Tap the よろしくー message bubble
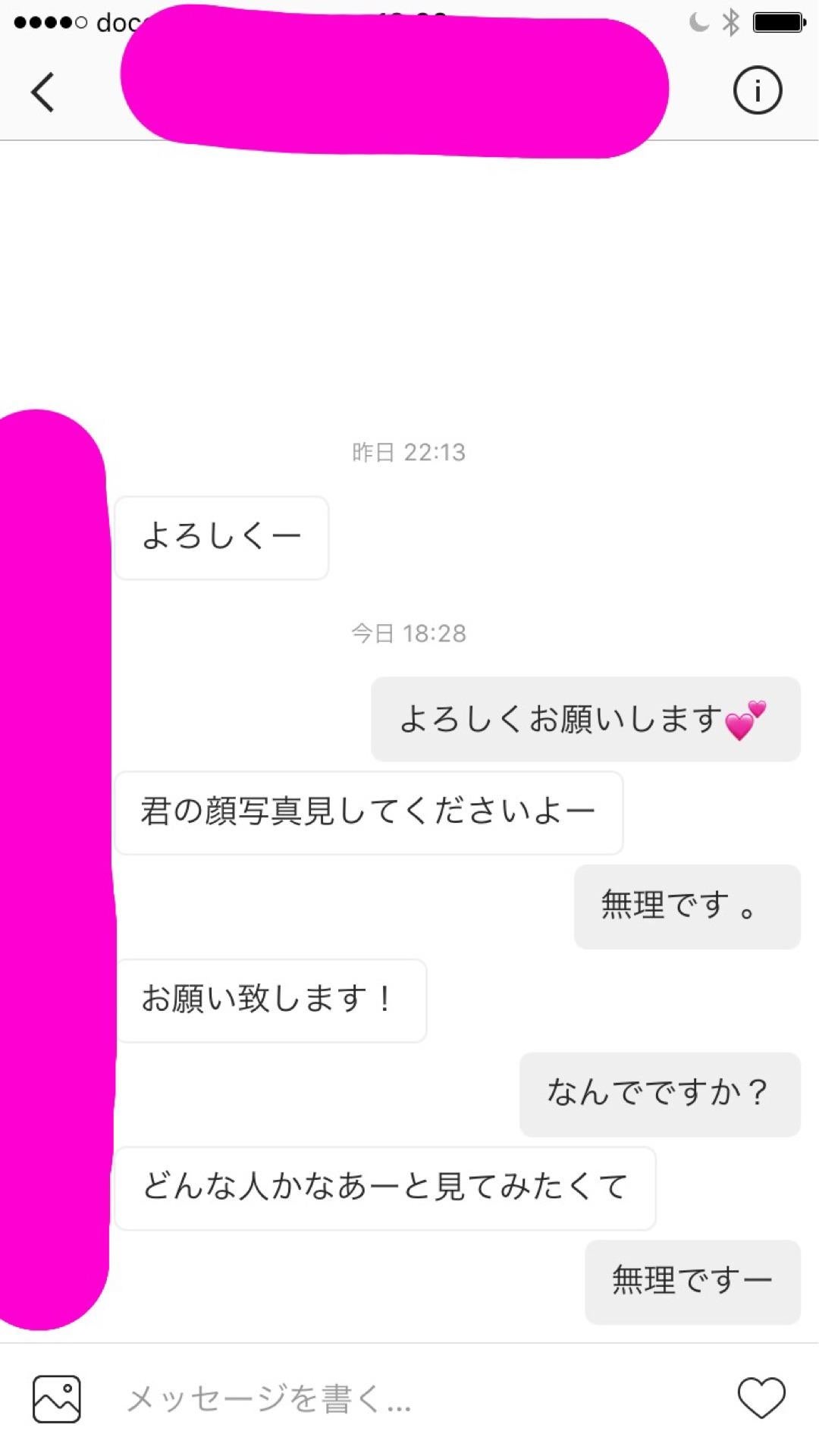Image resolution: width=819 pixels, height=1456 pixels. (221, 537)
